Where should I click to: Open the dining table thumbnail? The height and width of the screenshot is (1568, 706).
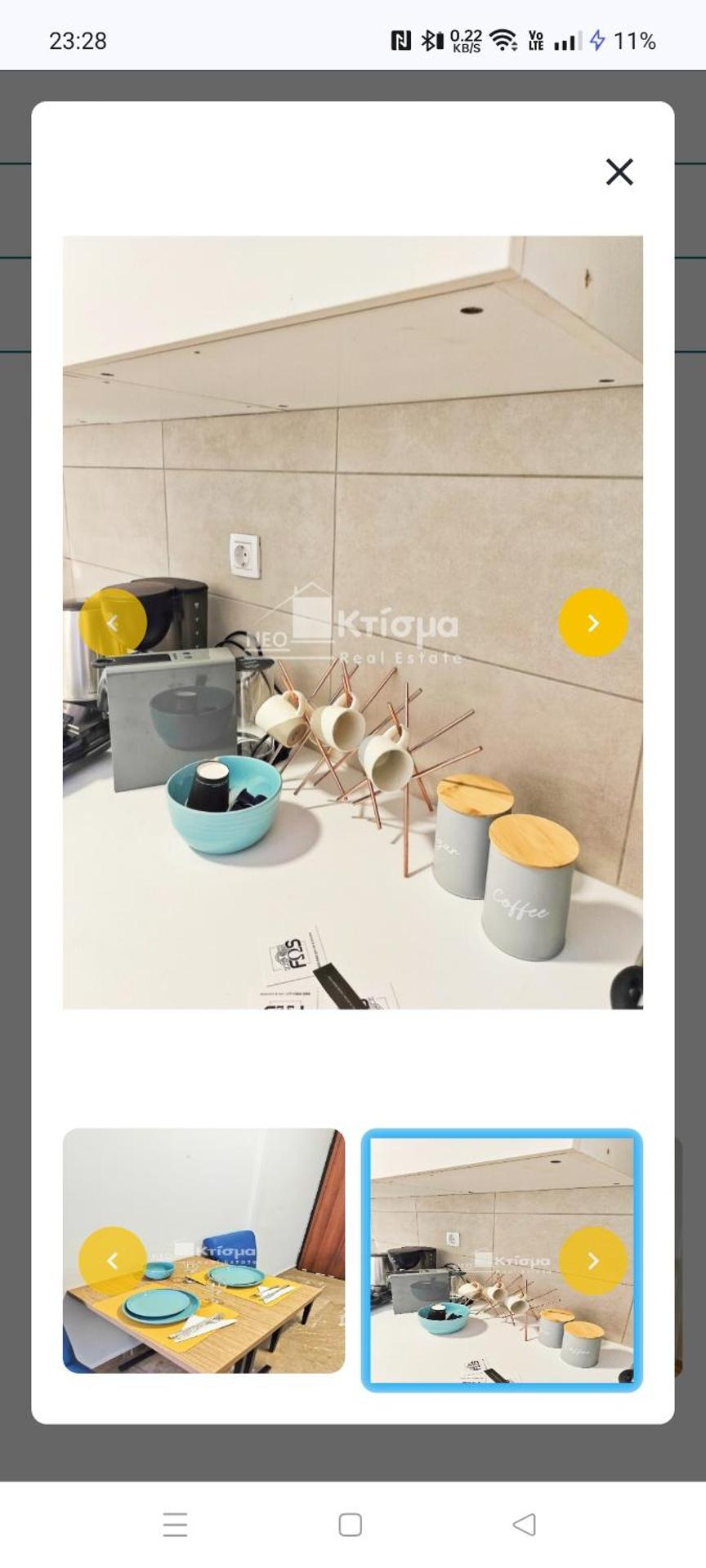pyautogui.click(x=229, y=1307)
